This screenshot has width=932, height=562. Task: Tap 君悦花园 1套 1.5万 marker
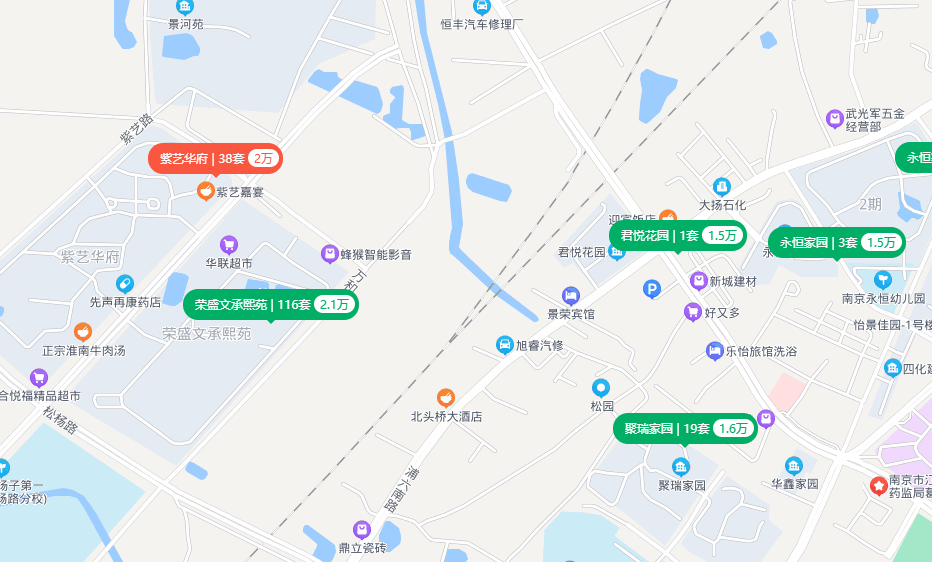678,236
